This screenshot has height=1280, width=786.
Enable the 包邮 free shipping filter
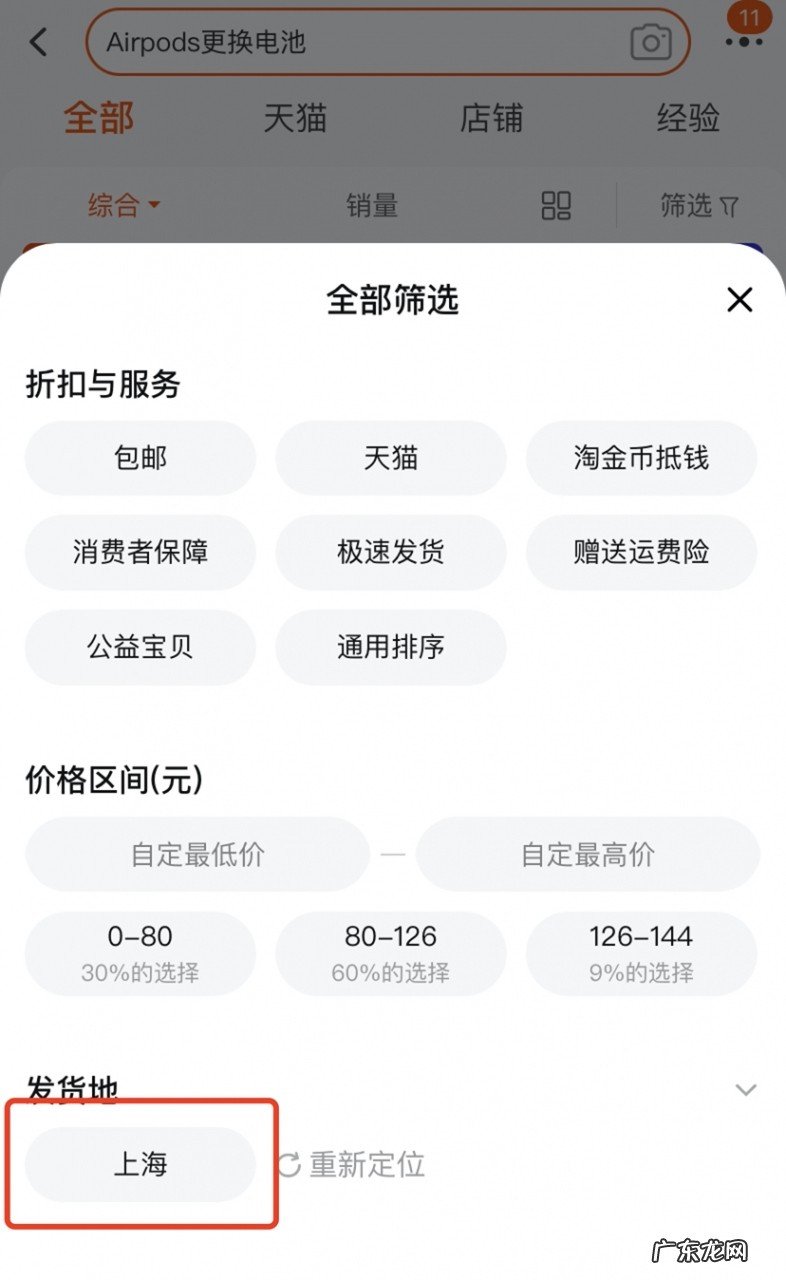point(140,458)
